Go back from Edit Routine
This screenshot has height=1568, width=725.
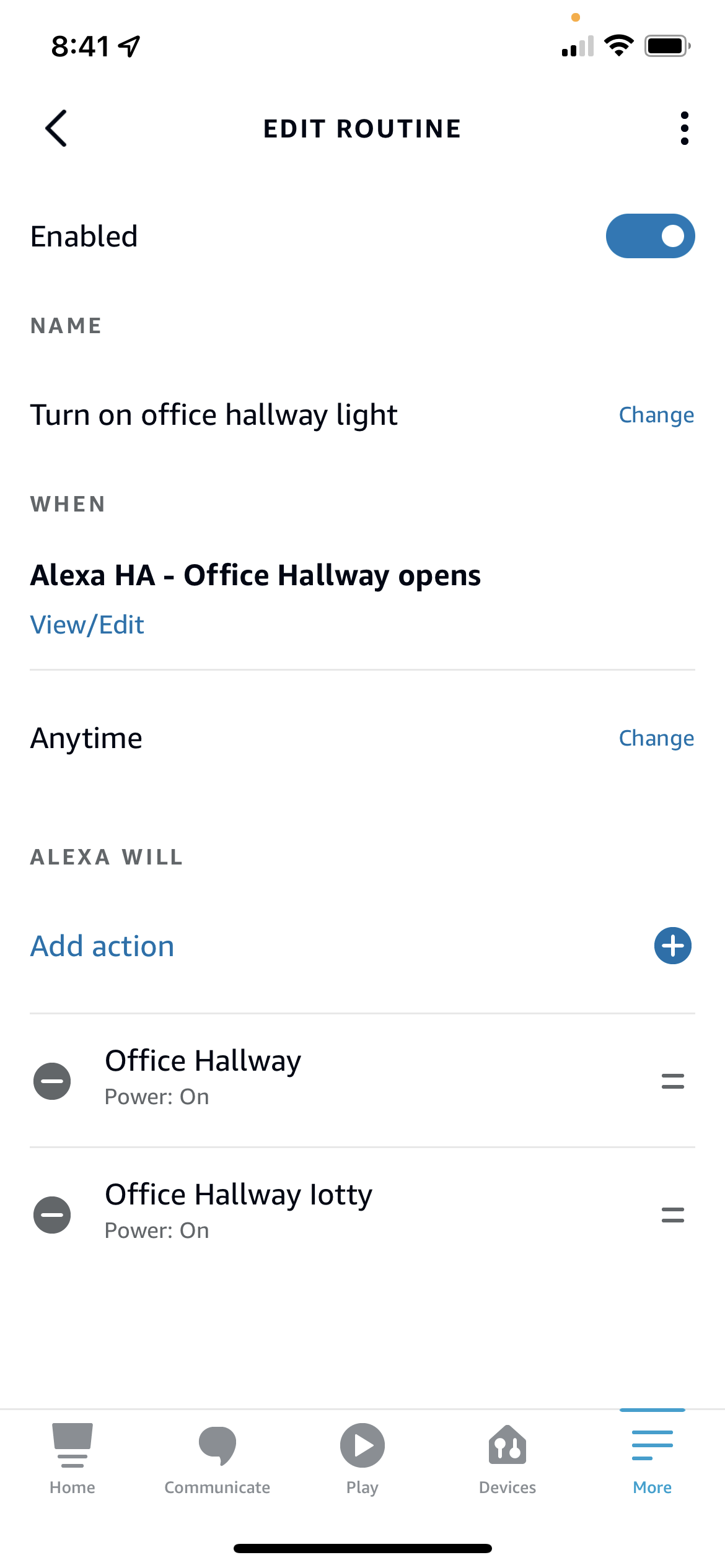pos(56,128)
